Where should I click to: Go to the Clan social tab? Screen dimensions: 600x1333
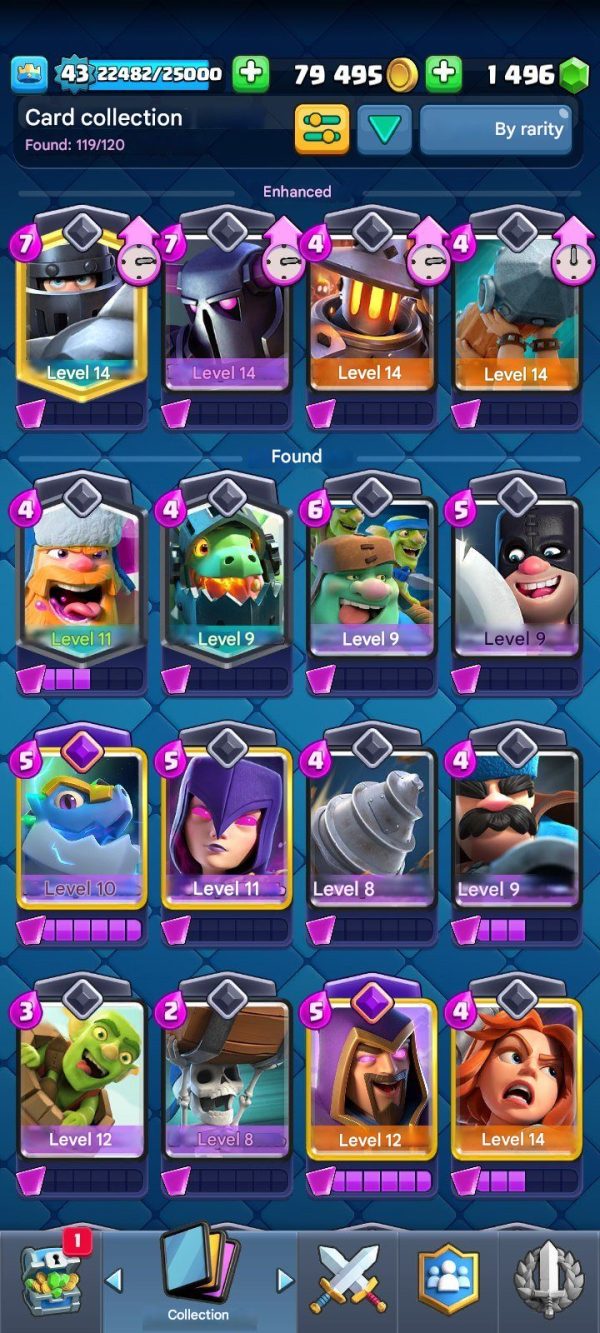(447, 1281)
